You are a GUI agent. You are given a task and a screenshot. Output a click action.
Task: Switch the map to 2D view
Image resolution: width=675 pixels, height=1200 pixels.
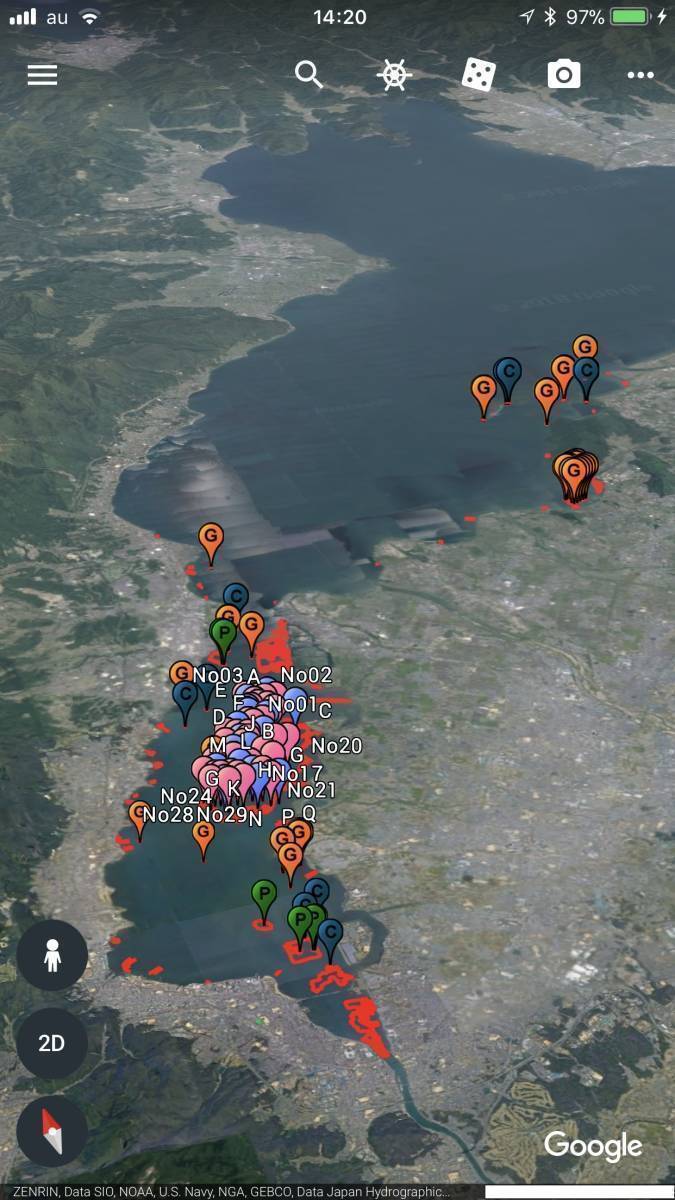(52, 1043)
